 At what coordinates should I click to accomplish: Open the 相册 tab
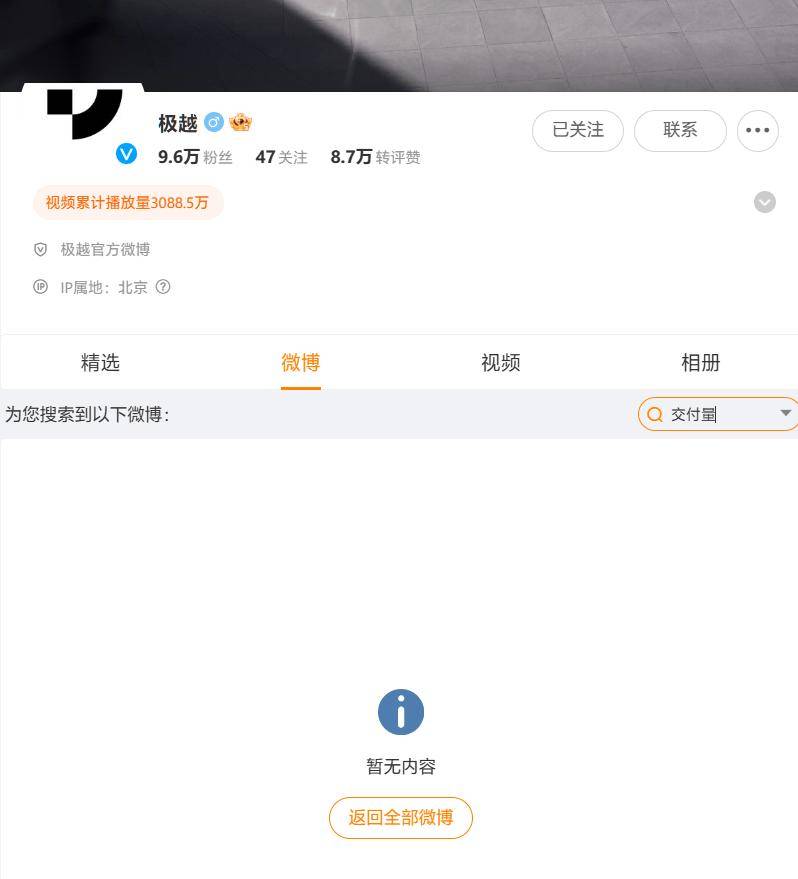coord(700,362)
